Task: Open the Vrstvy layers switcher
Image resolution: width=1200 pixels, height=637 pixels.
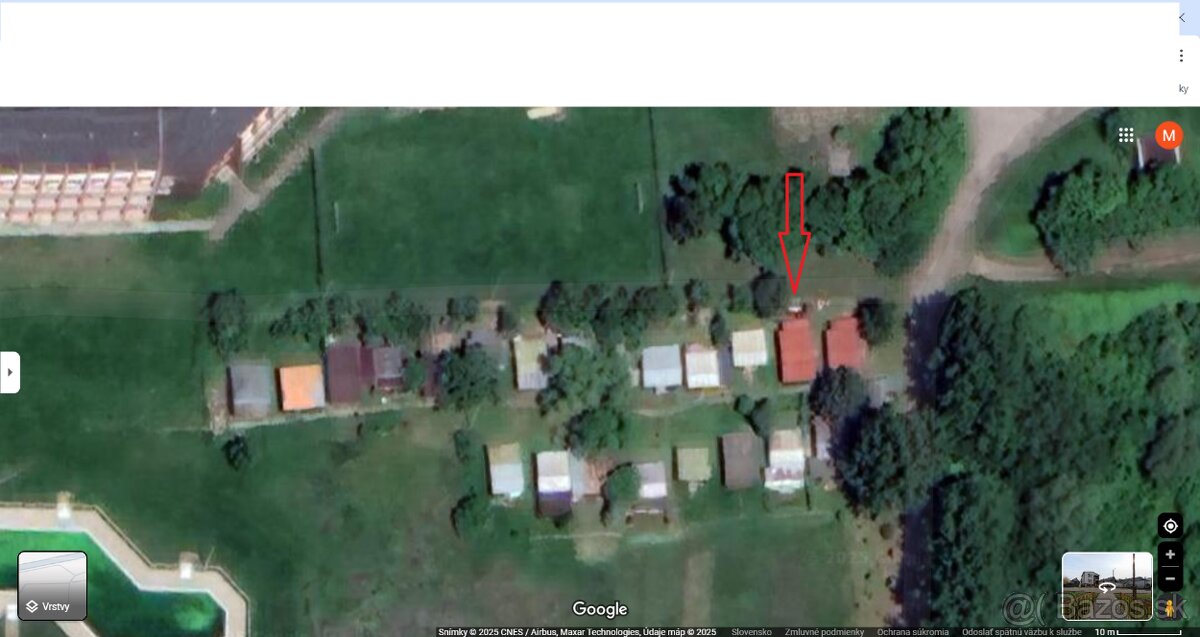Action: (x=52, y=585)
